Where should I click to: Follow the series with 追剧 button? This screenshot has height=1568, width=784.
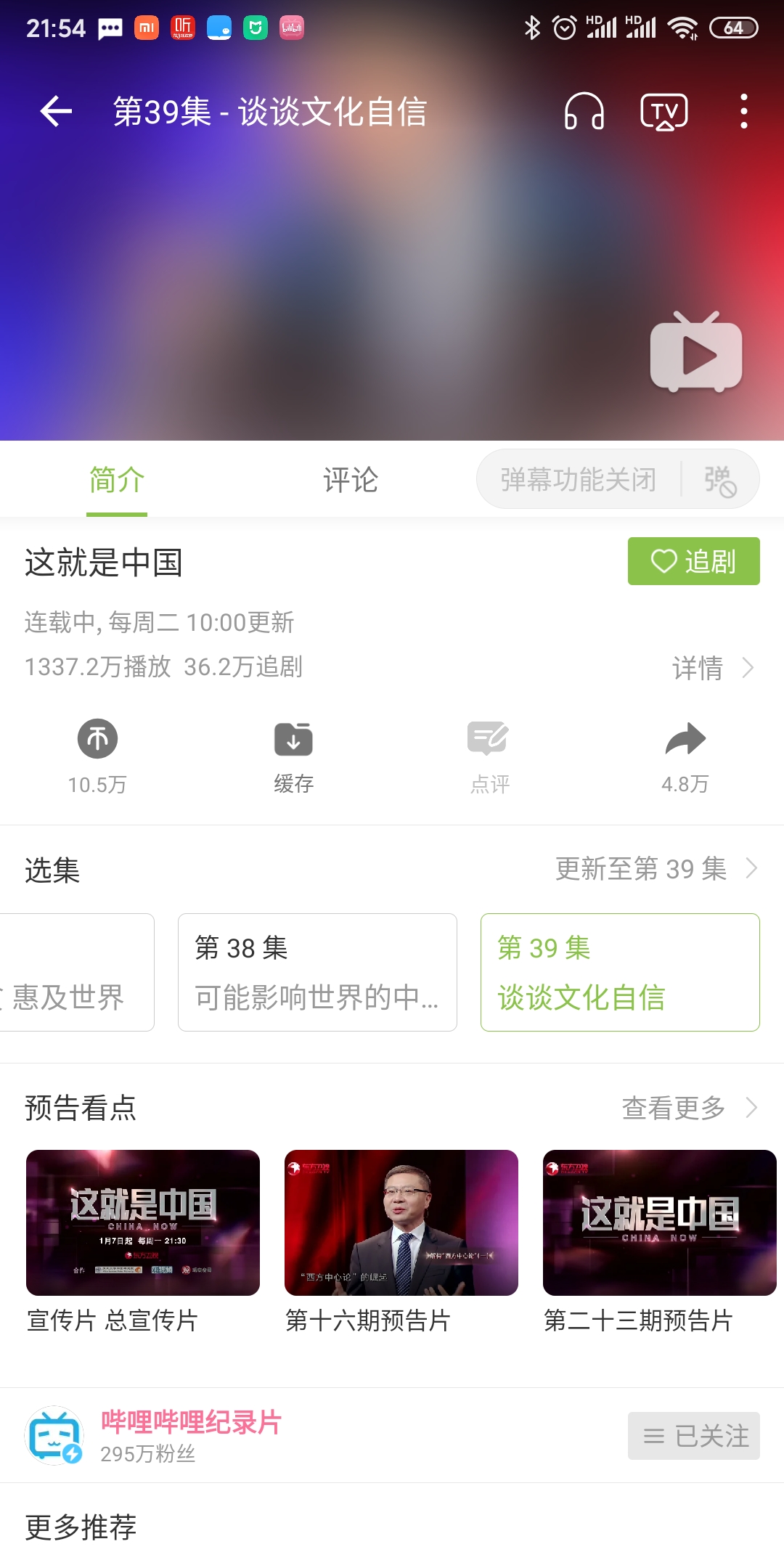click(693, 561)
